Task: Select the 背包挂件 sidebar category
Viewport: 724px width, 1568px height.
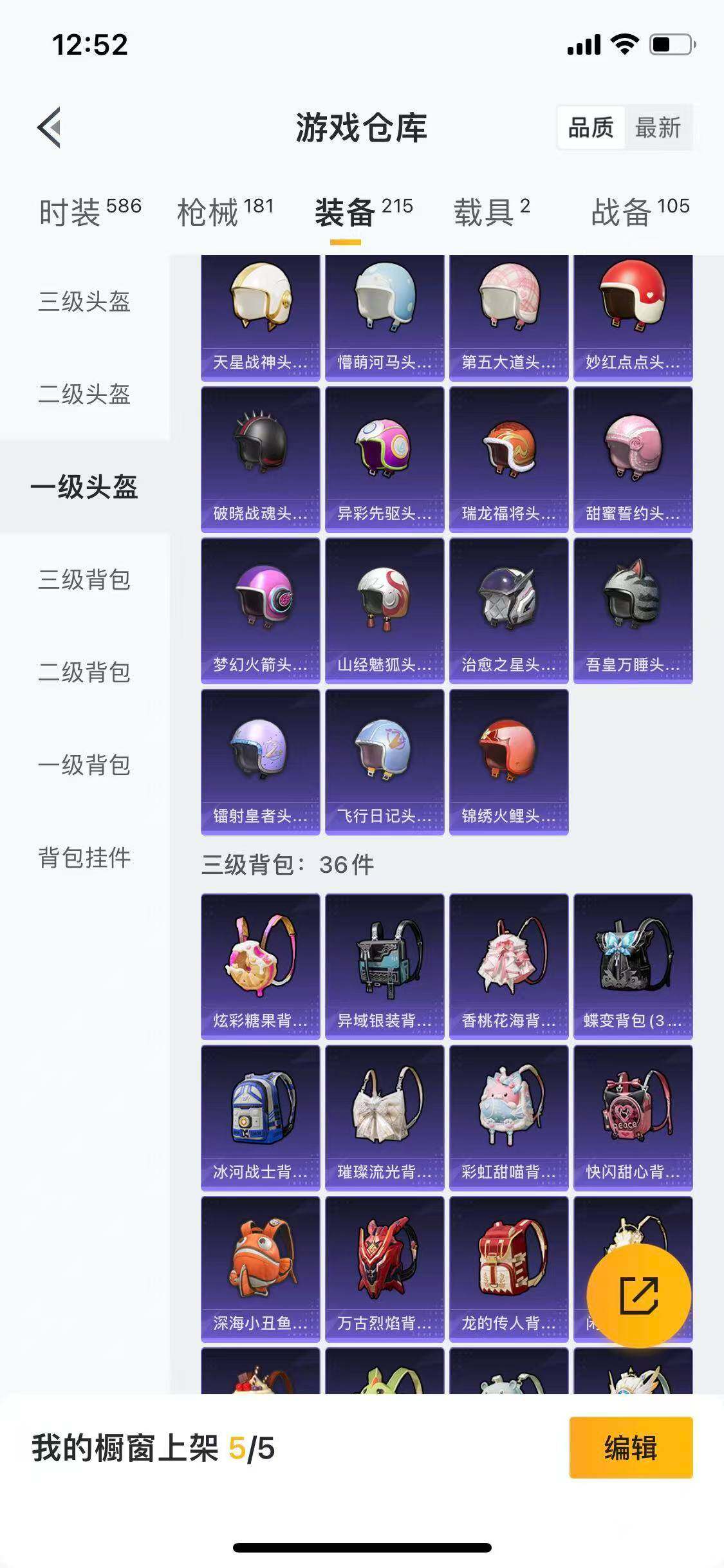Action: click(x=84, y=855)
